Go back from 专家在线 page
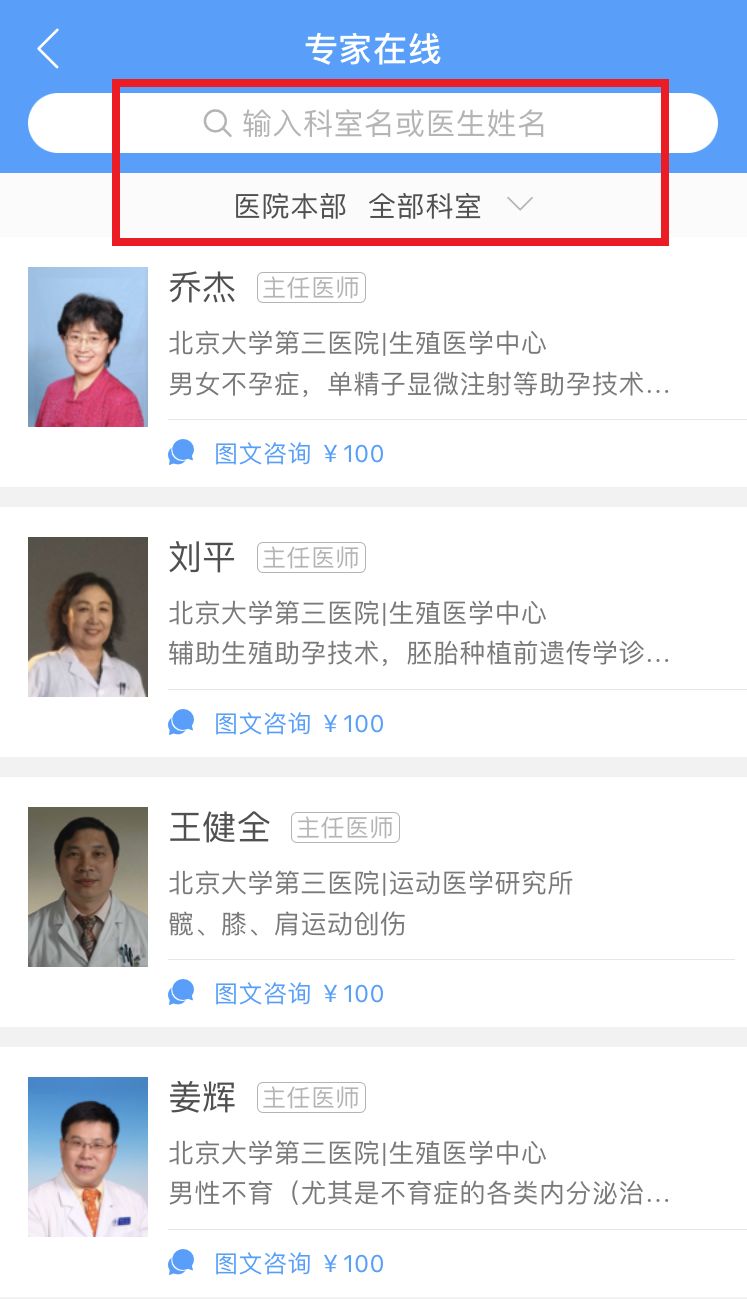The width and height of the screenshot is (747, 1299). pos(48,49)
